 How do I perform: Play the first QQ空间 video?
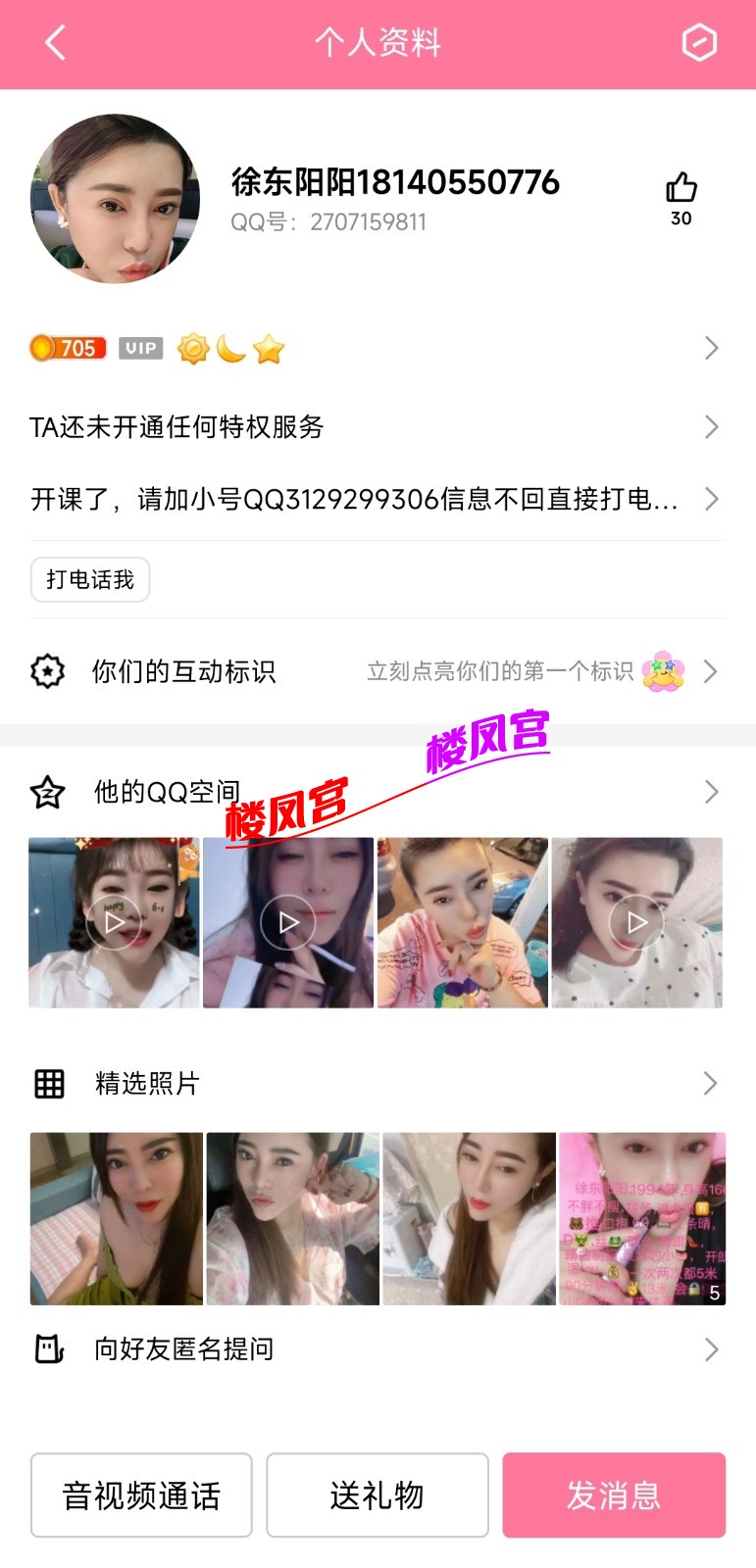[113, 921]
